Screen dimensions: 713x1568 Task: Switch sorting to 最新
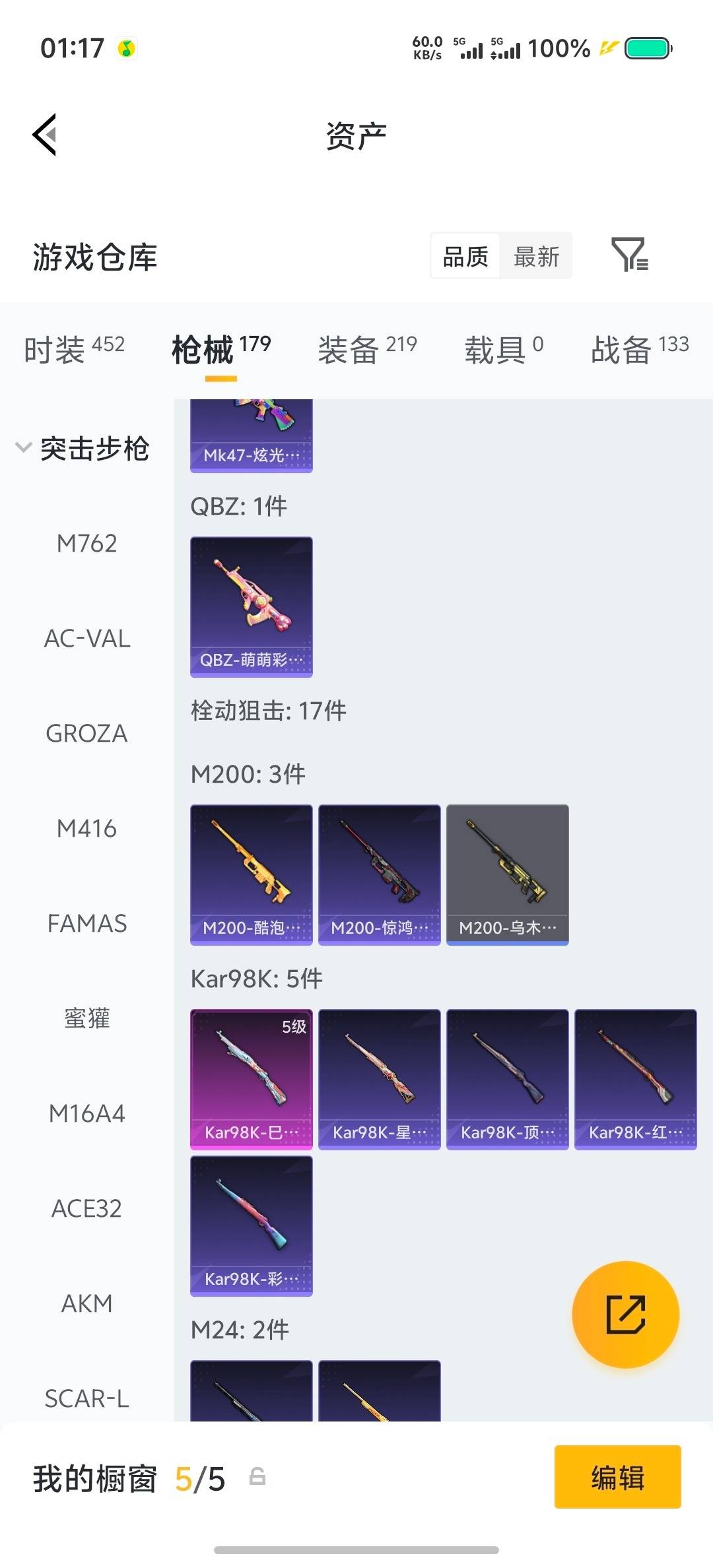tap(537, 256)
